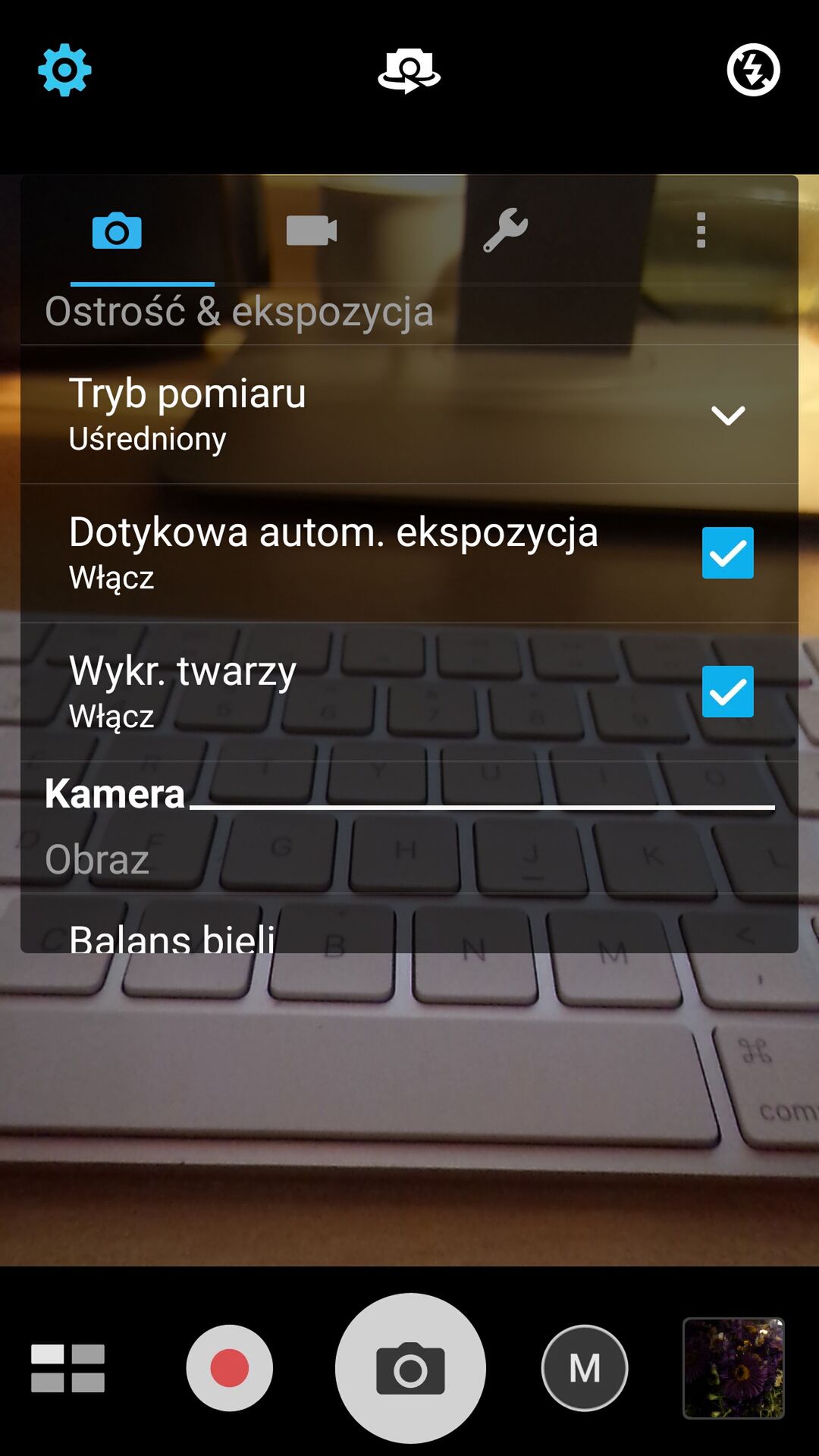The width and height of the screenshot is (819, 1456).
Task: Switch between front and rear camera
Action: coord(409,71)
